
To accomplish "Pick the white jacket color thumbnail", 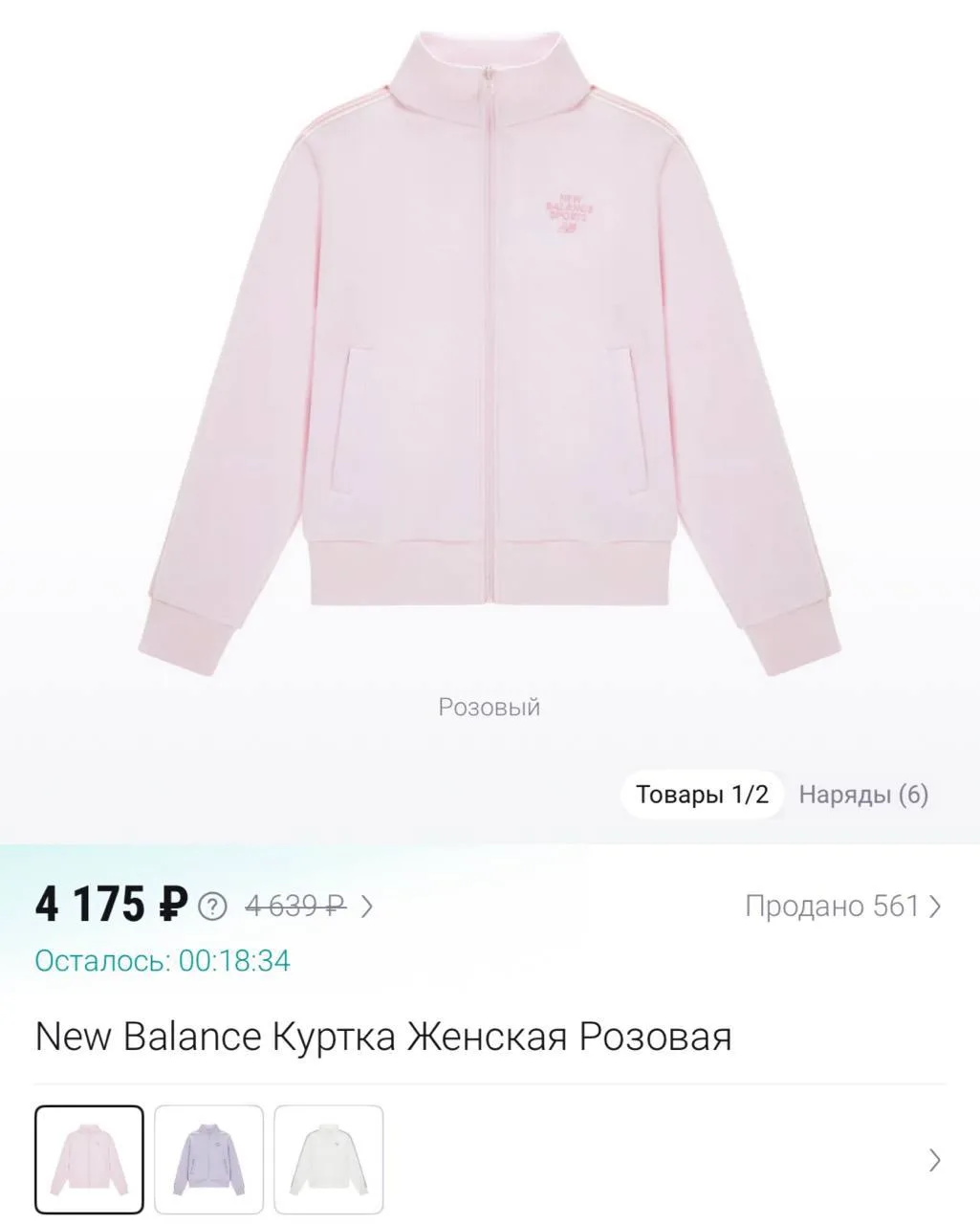I will pyautogui.click(x=329, y=1159).
